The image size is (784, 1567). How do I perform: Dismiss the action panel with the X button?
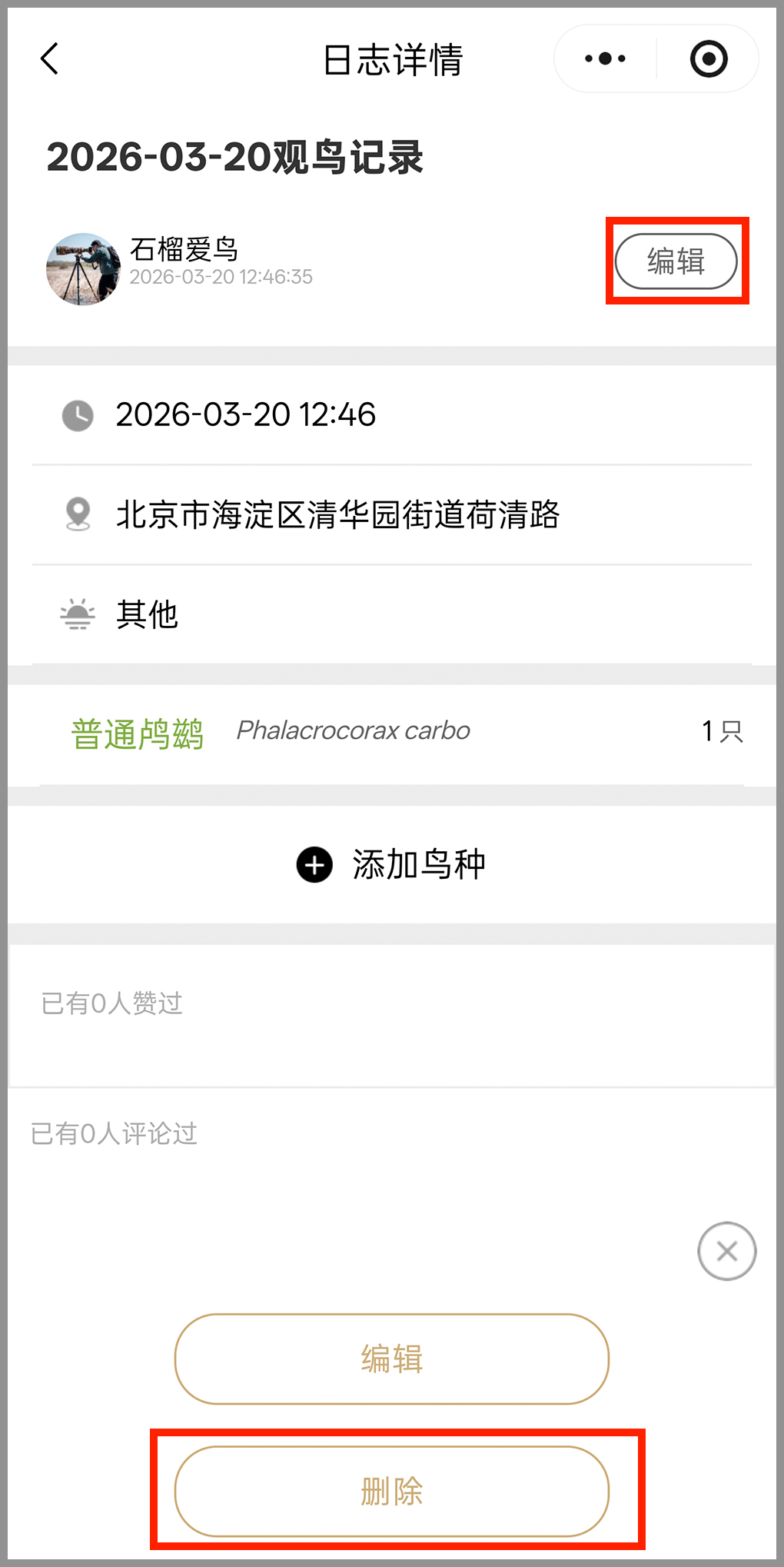[x=726, y=1251]
